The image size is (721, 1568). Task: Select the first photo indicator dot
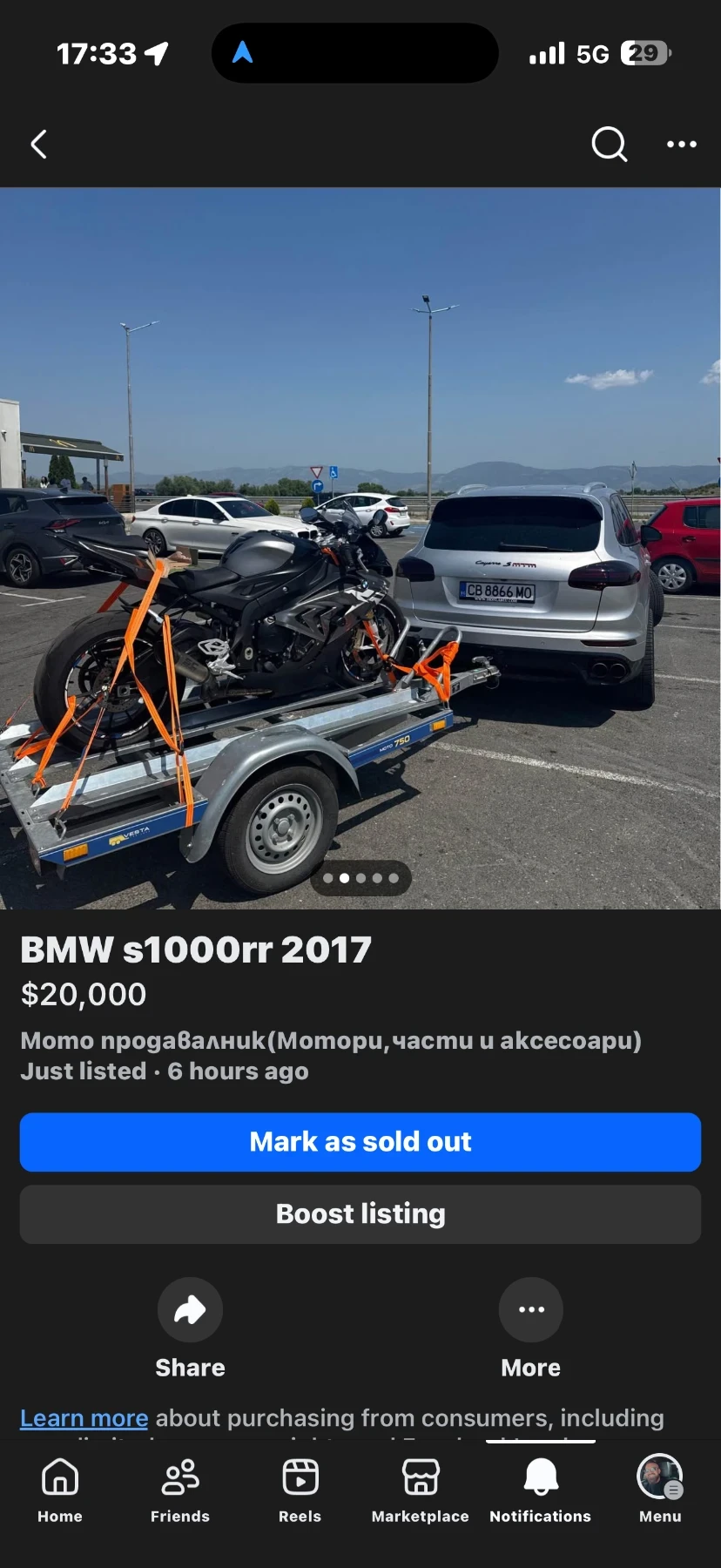click(x=327, y=879)
